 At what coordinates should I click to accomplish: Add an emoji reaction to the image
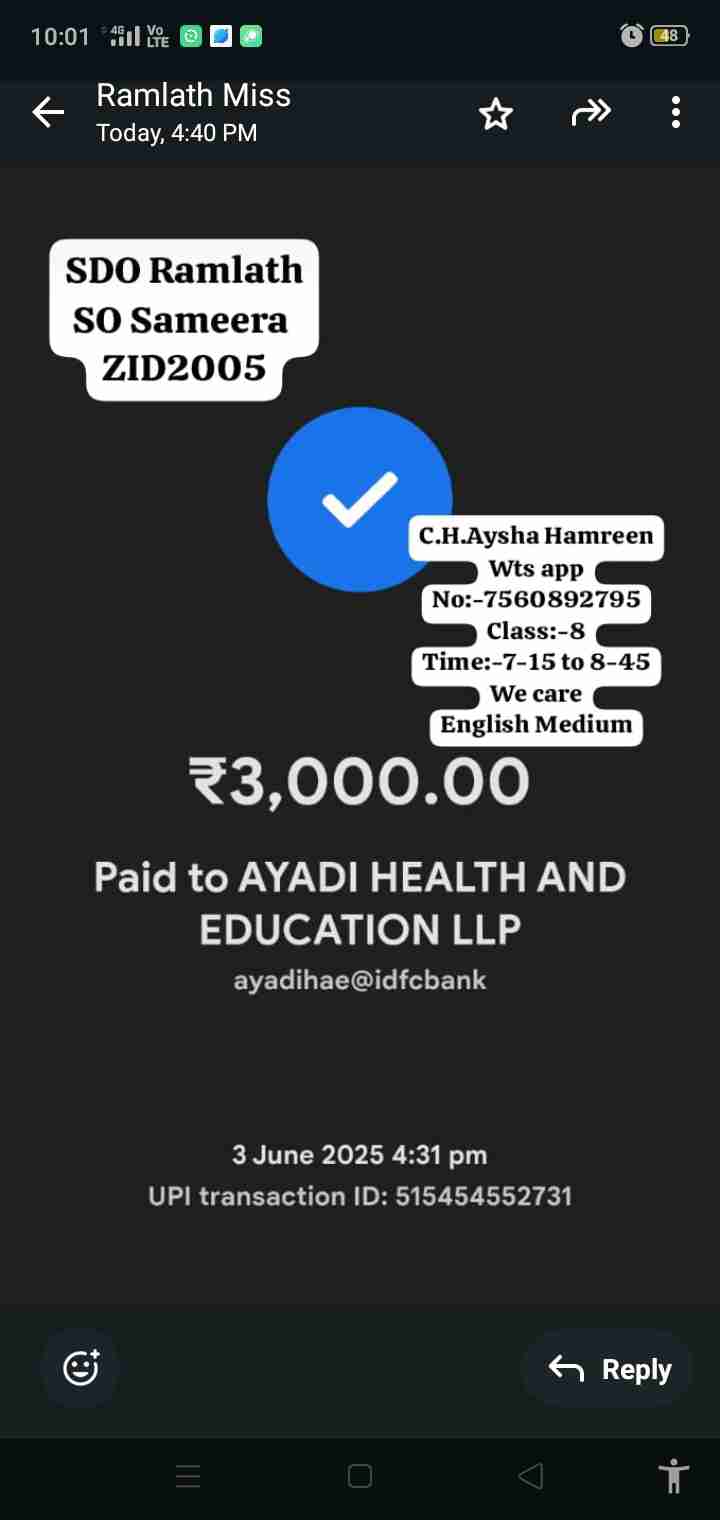coord(80,1368)
